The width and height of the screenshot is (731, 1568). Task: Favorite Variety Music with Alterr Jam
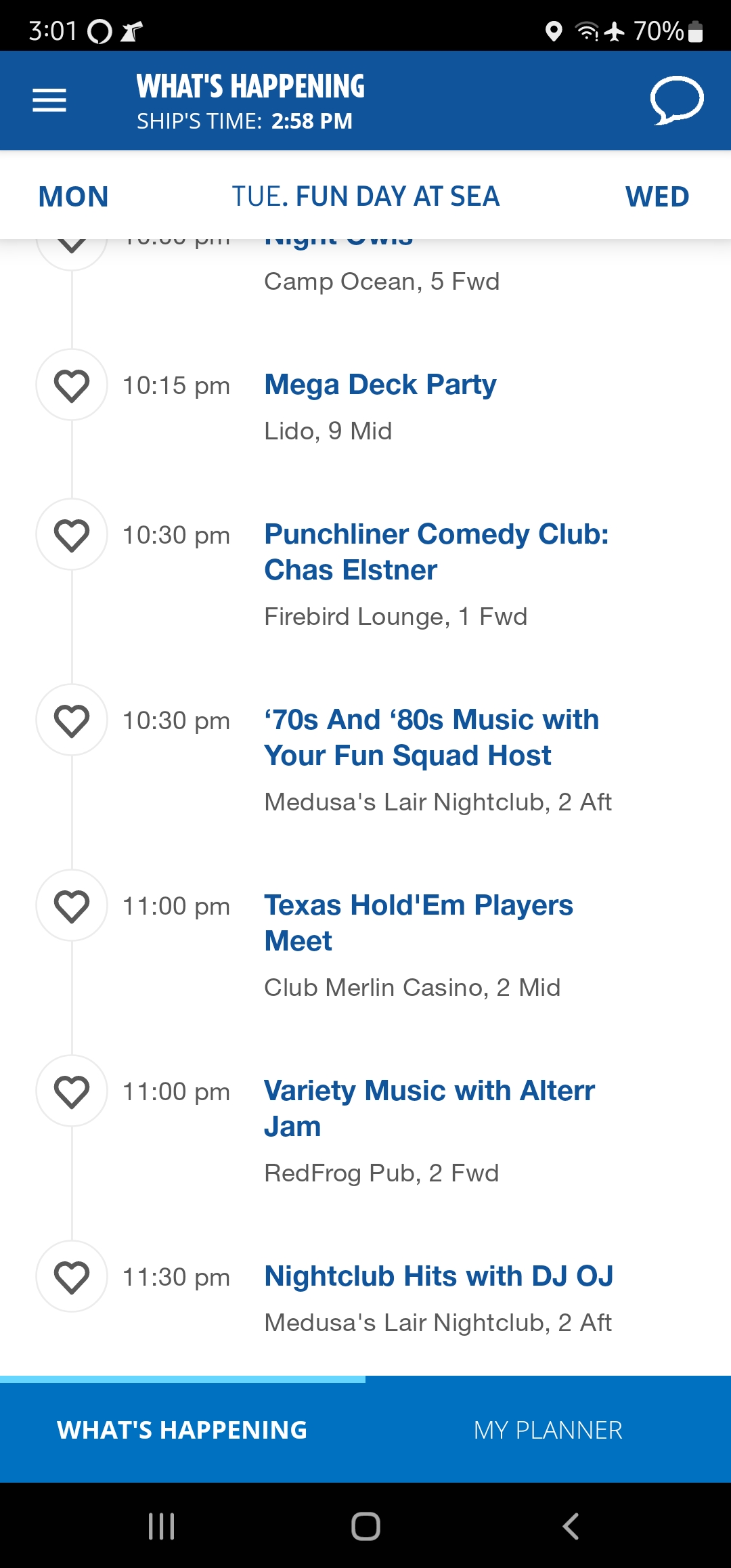coord(72,1091)
